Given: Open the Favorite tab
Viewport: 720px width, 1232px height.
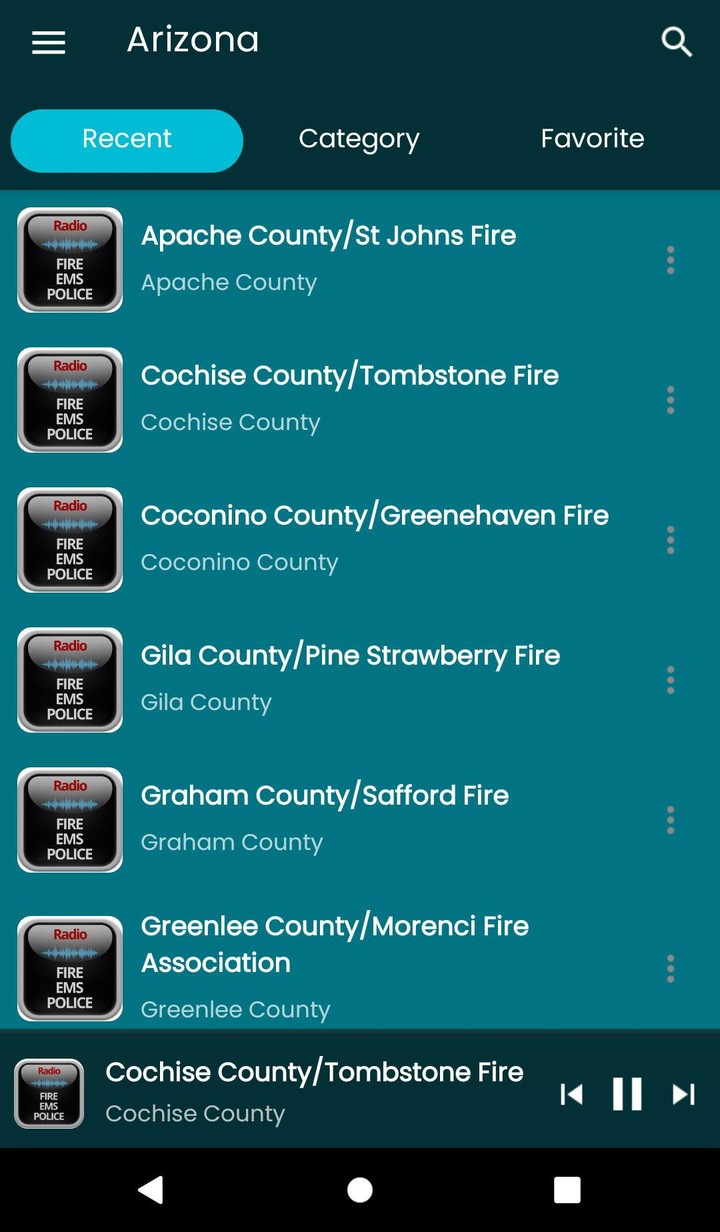Looking at the screenshot, I should tap(592, 138).
